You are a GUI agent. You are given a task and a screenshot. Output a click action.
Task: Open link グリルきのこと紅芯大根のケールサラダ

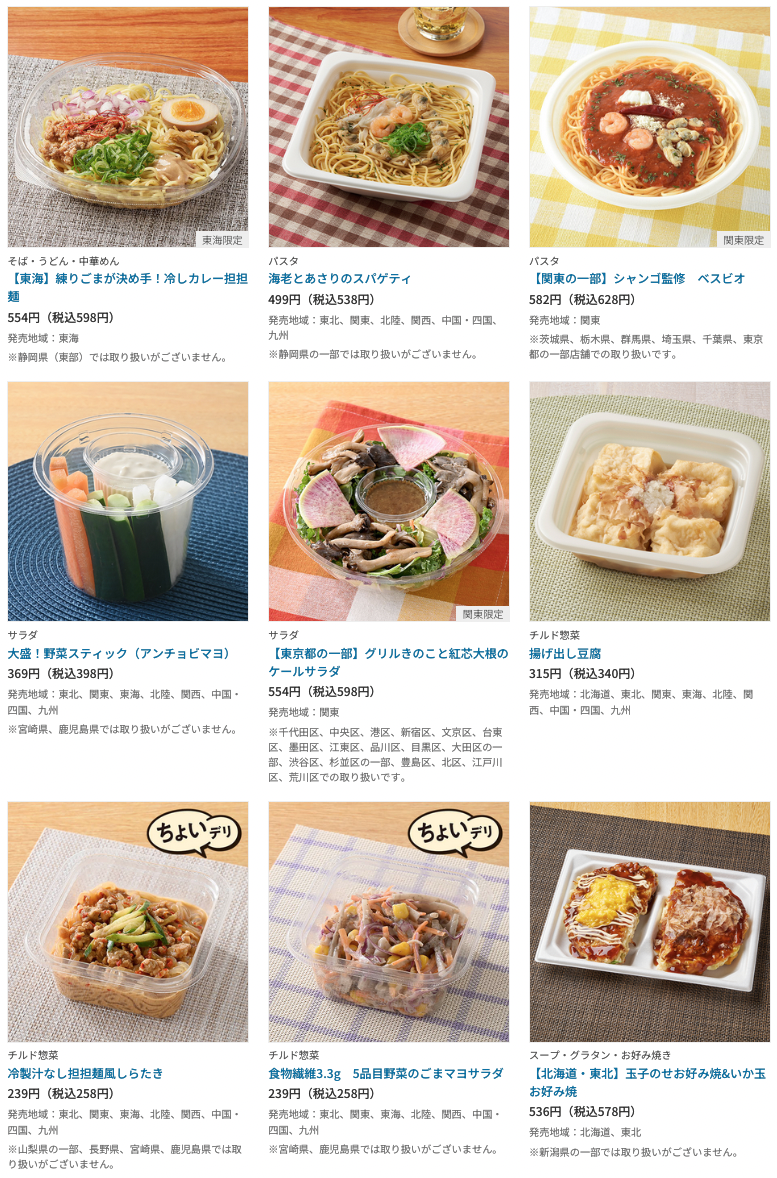[388, 662]
